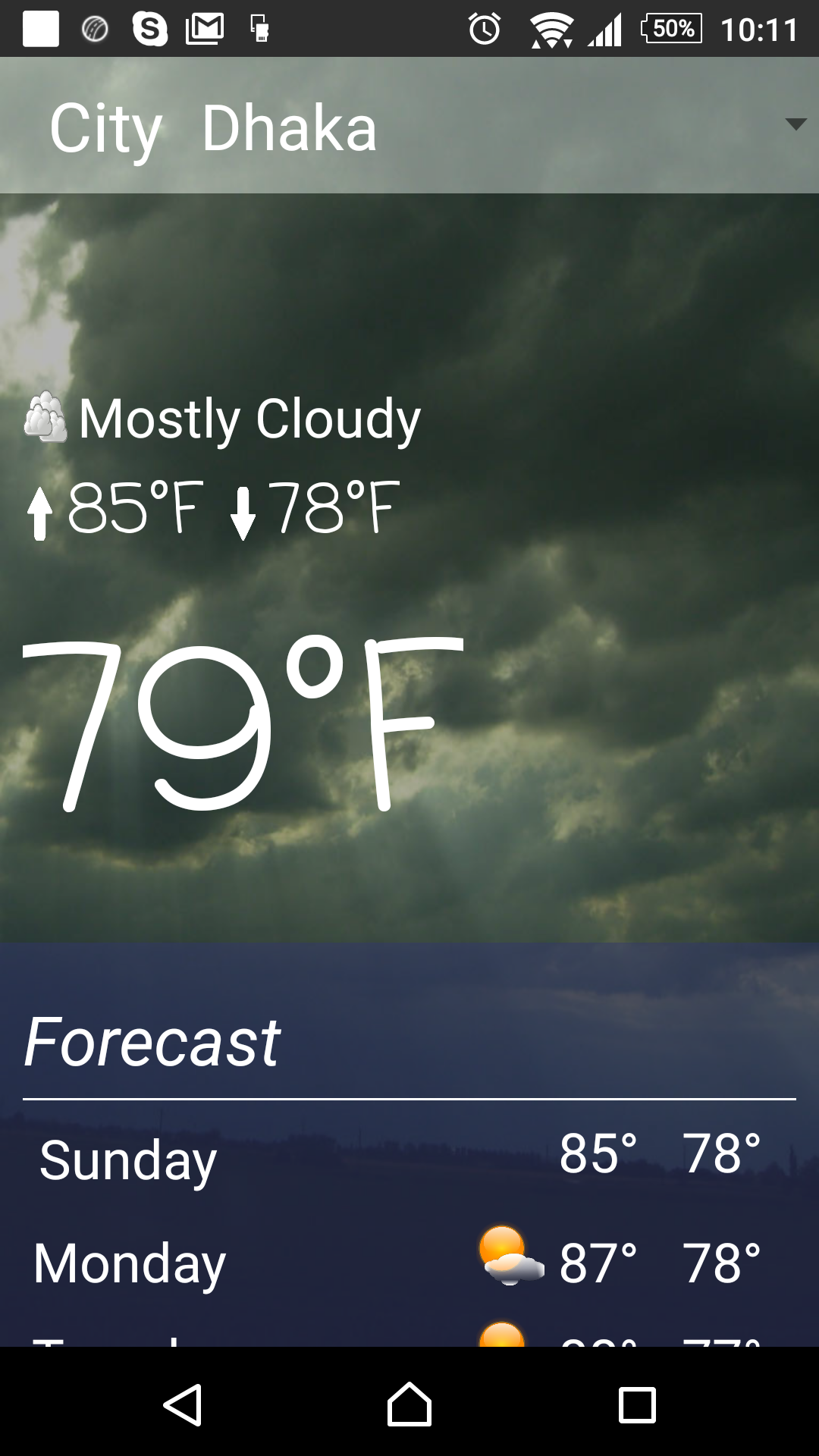Tap the Mostly Cloudy weather icon

(47, 418)
